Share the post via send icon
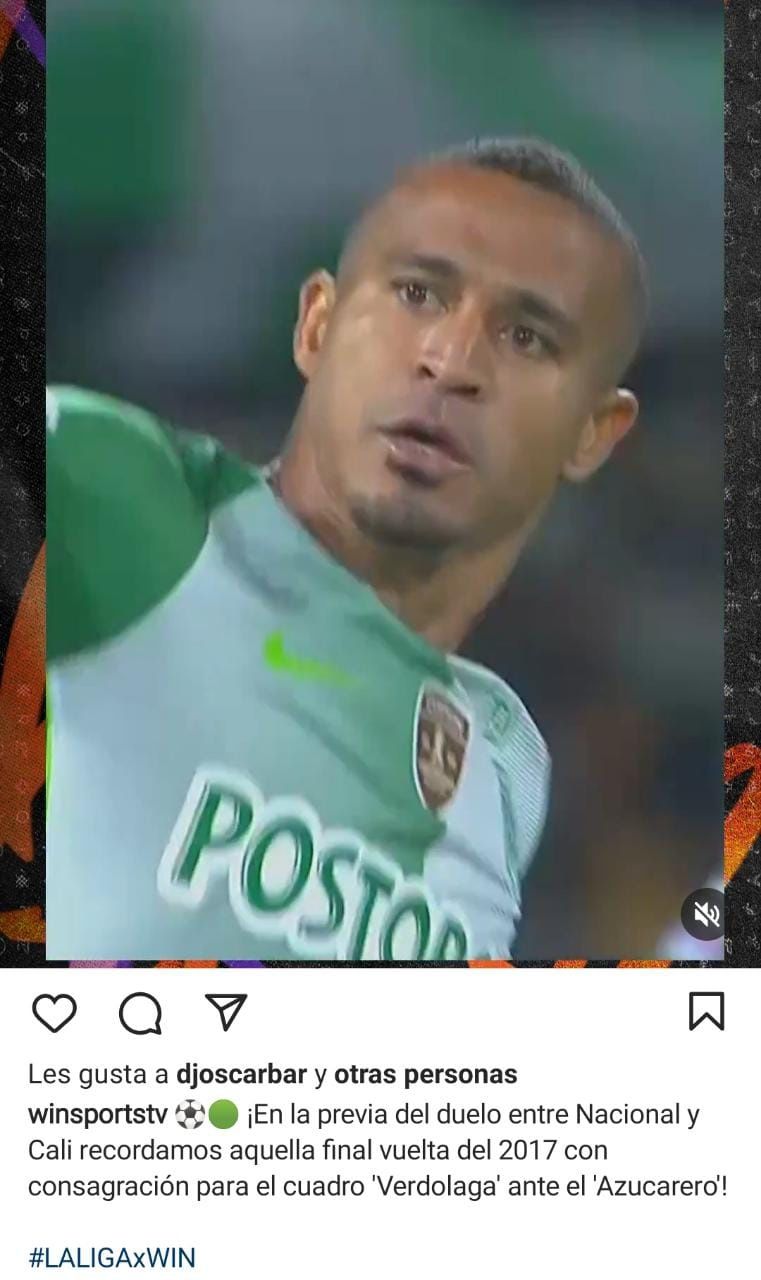 coord(226,1012)
